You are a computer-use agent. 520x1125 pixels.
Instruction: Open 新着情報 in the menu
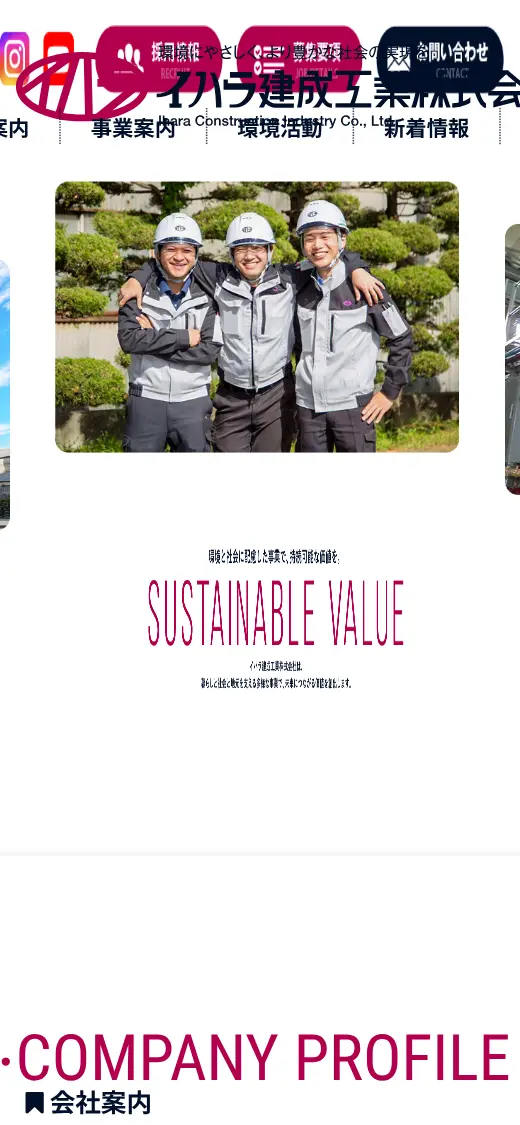pyautogui.click(x=426, y=129)
